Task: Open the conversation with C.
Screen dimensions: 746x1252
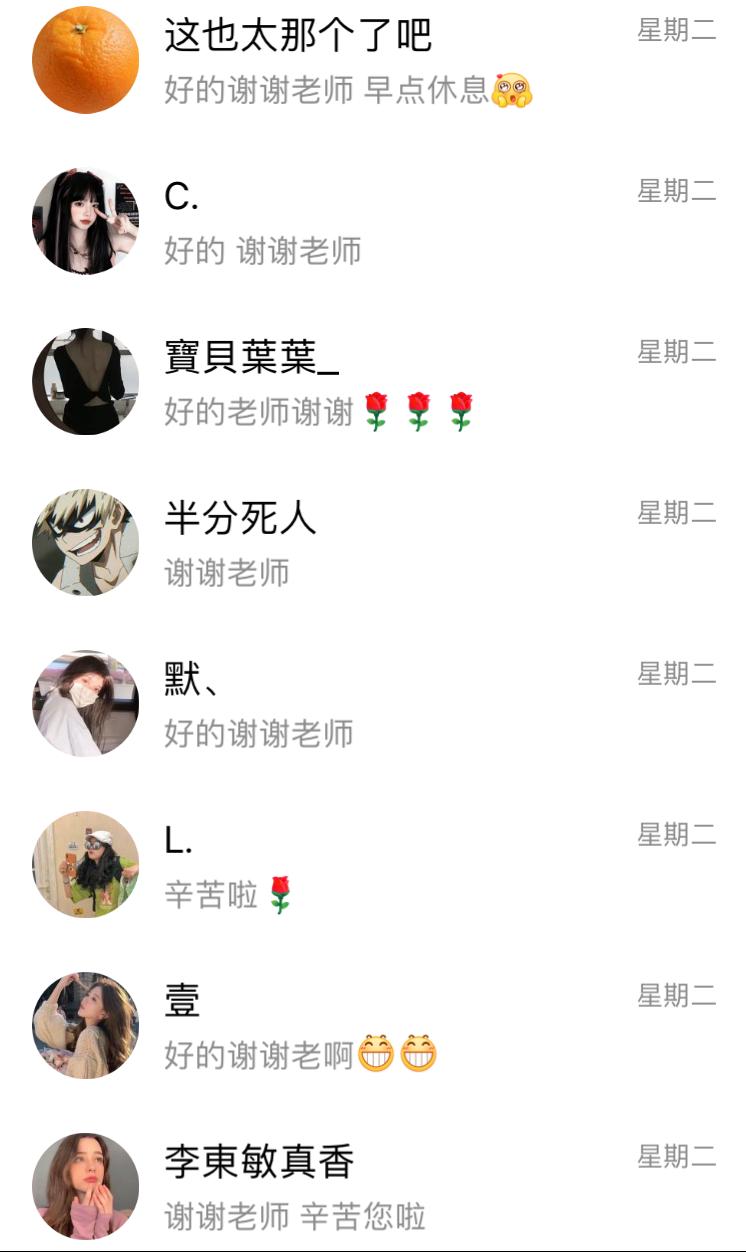Action: (x=372, y=221)
